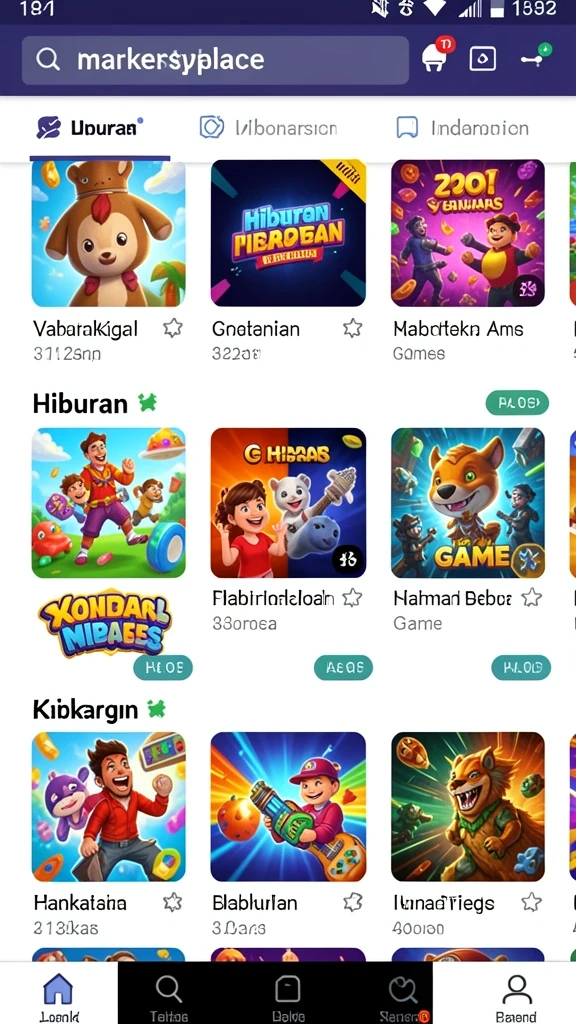Screen dimensions: 576x1024
Task: Star the Gnetanian item
Action: [x=353, y=328]
